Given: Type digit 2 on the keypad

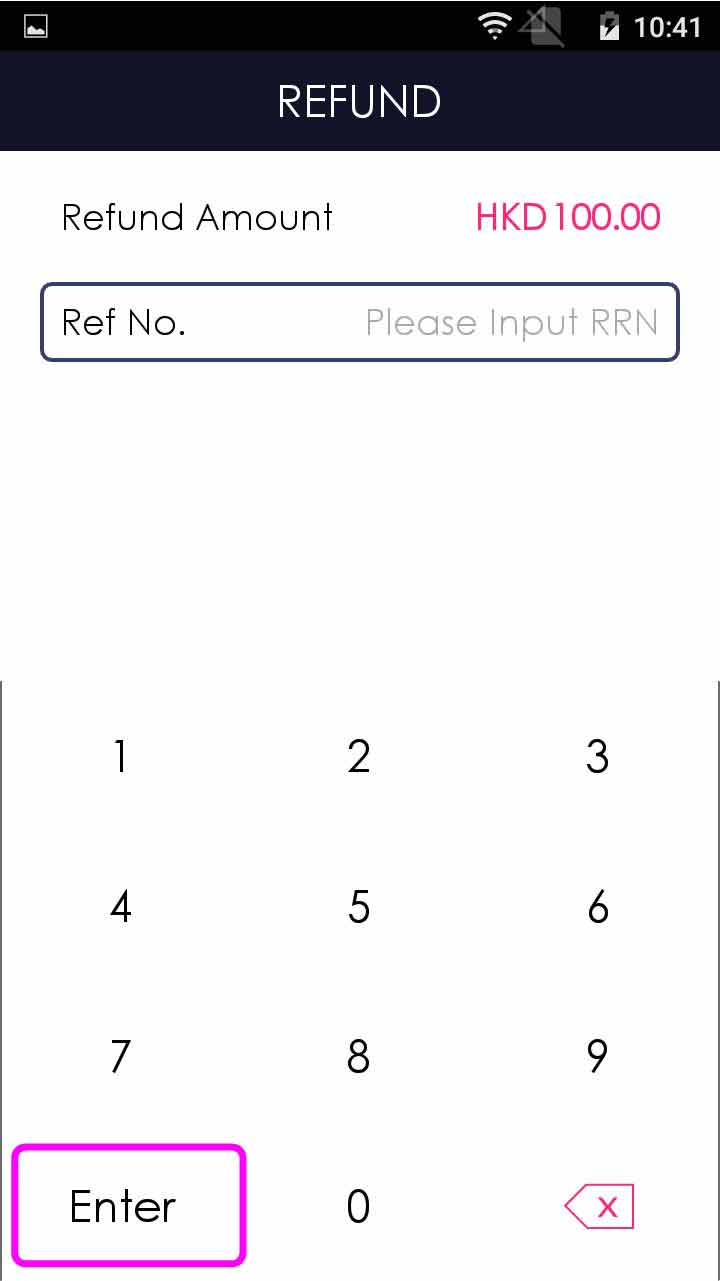Looking at the screenshot, I should 359,757.
